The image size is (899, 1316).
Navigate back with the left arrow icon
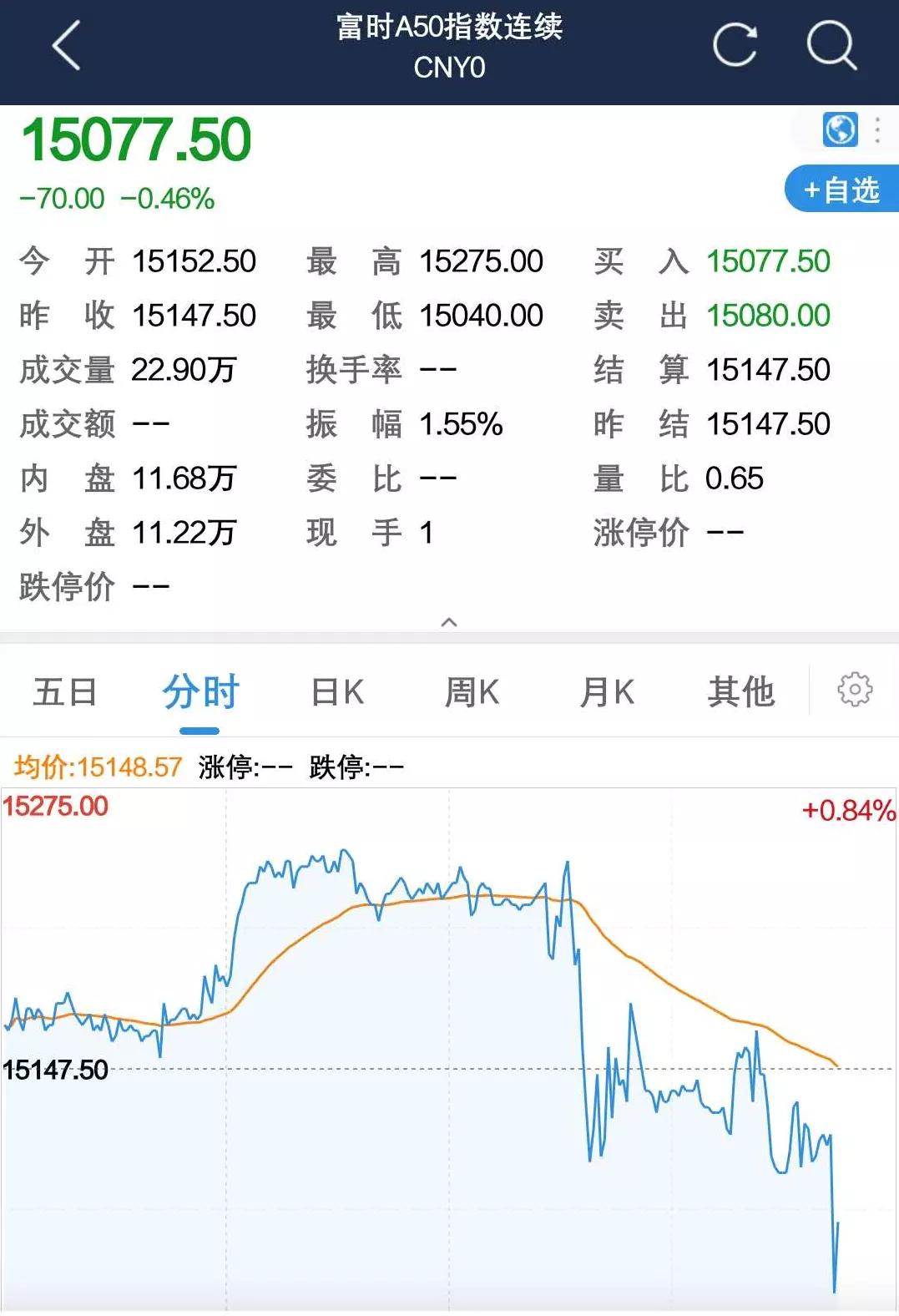click(65, 46)
